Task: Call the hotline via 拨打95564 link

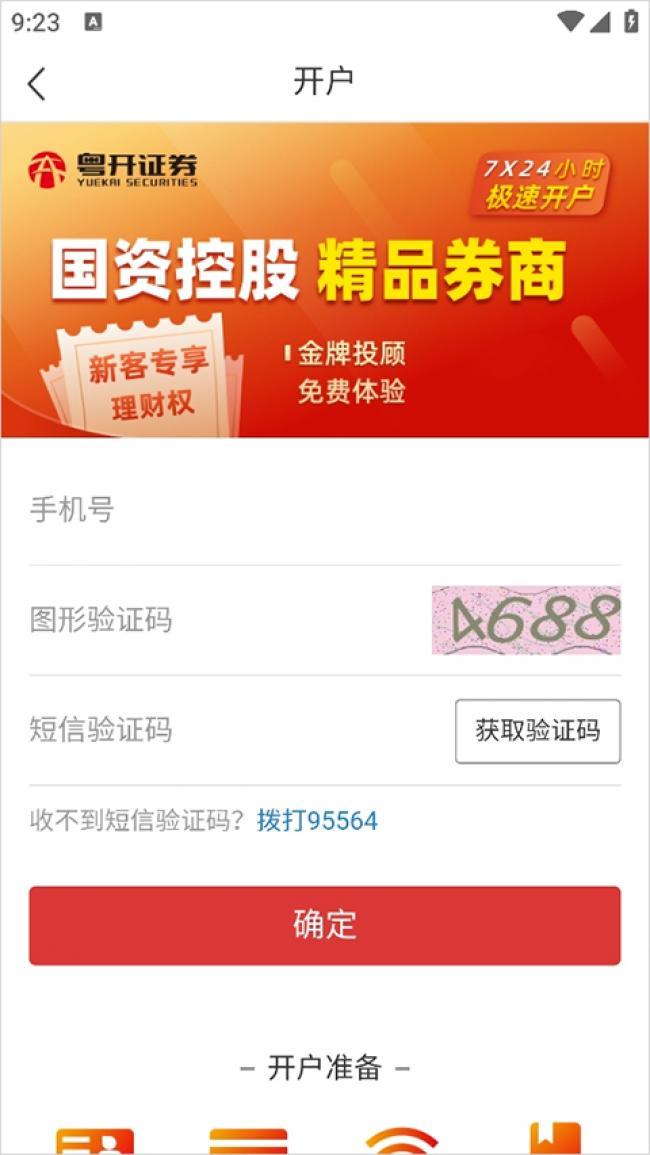Action: click(317, 821)
